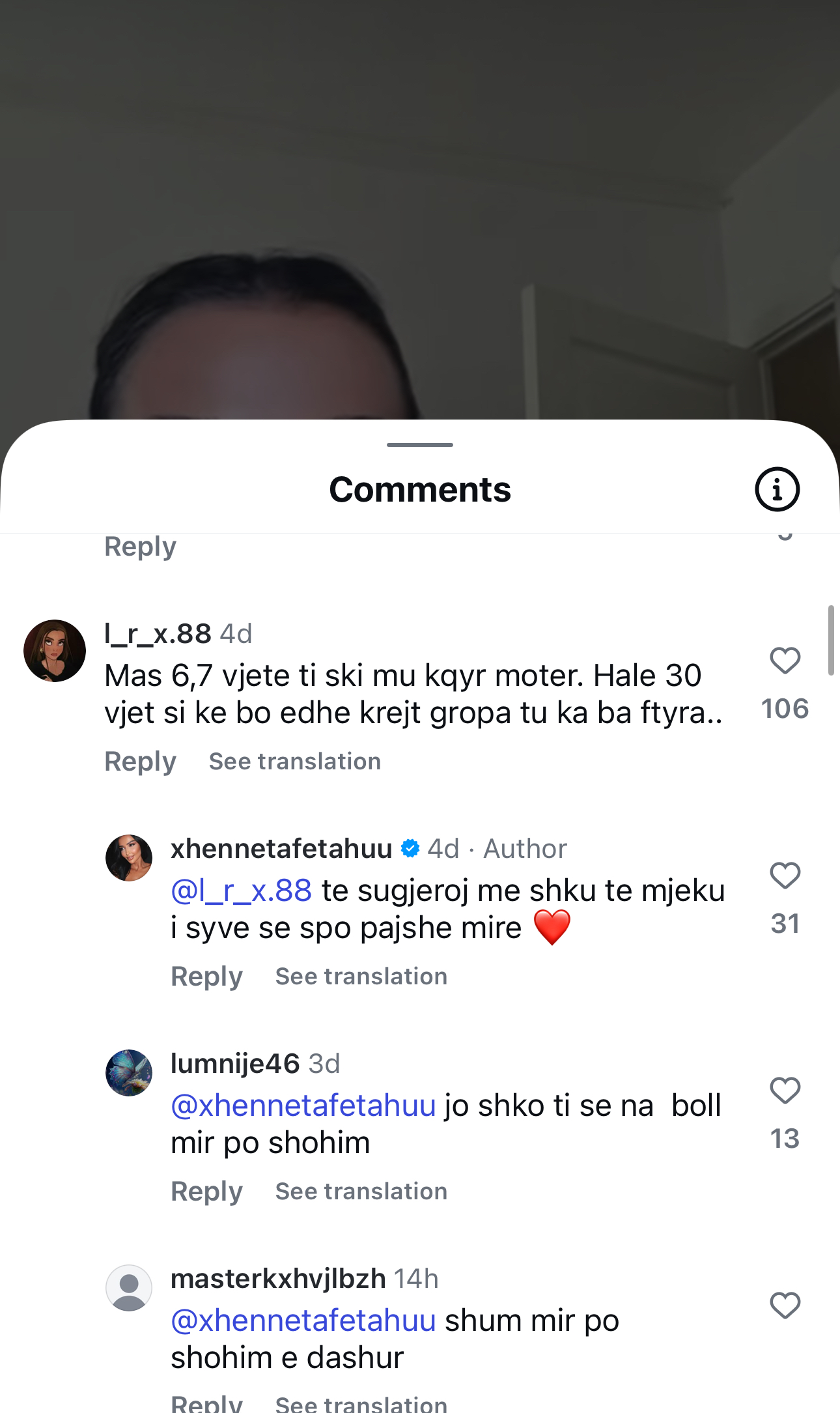This screenshot has height=1413, width=840.
Task: Reply to xhennetafetahuu's comment
Action: point(206,977)
